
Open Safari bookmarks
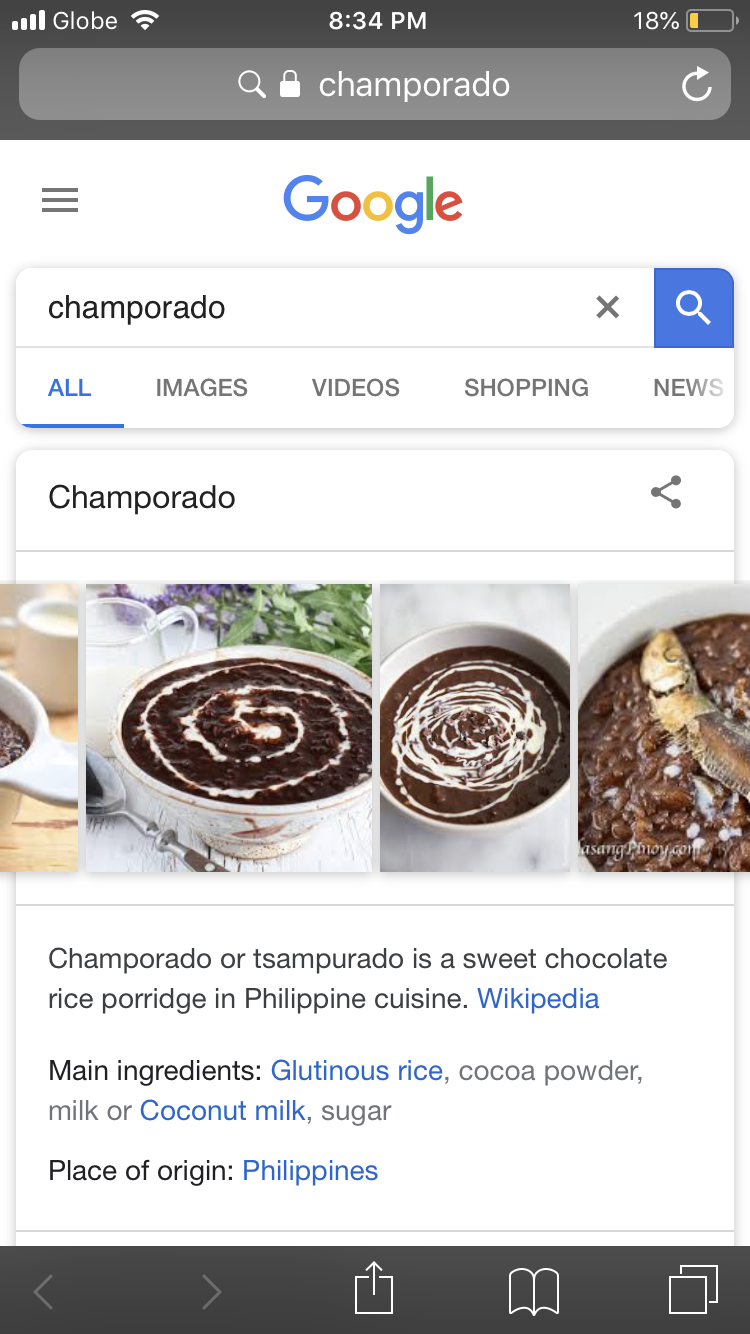tap(534, 1291)
